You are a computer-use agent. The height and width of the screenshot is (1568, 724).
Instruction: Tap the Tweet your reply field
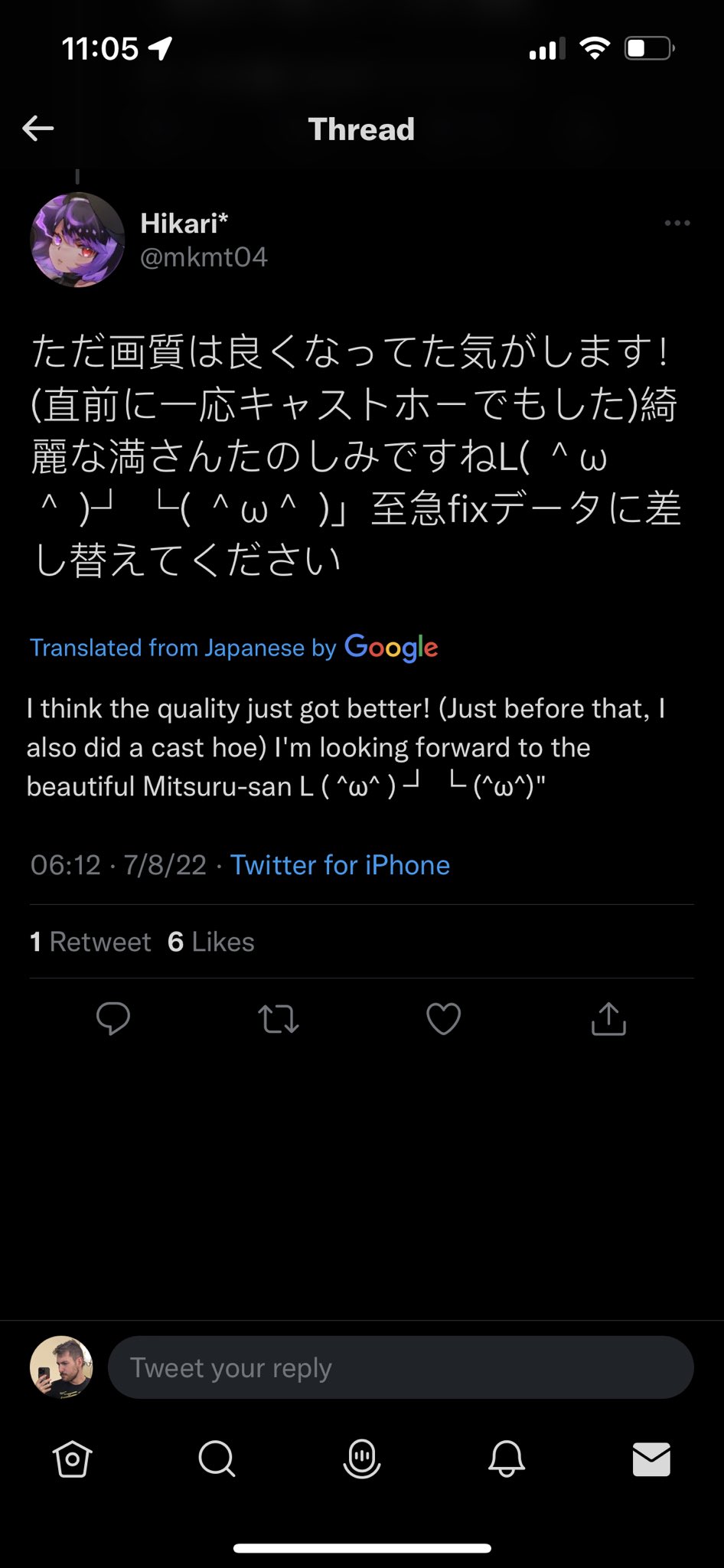(400, 1367)
